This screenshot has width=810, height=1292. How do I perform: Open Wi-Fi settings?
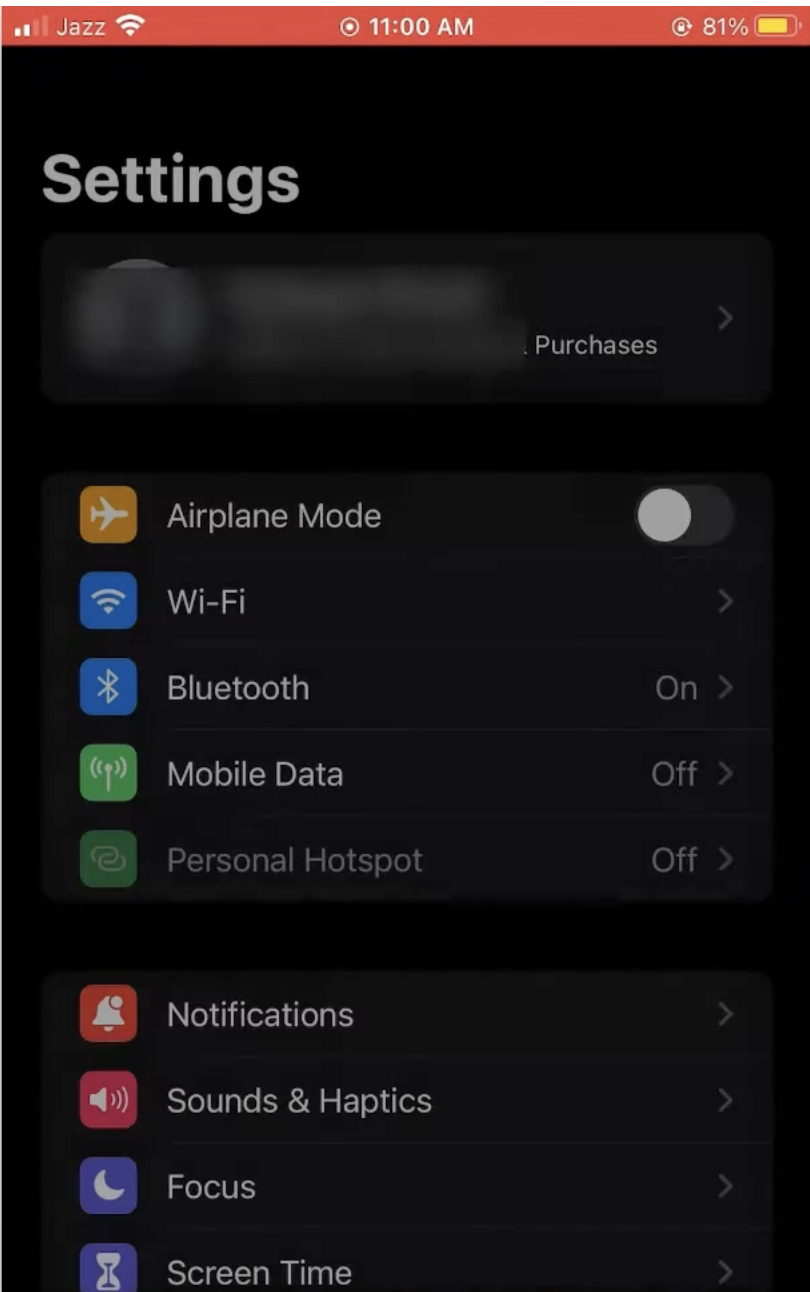tap(405, 602)
